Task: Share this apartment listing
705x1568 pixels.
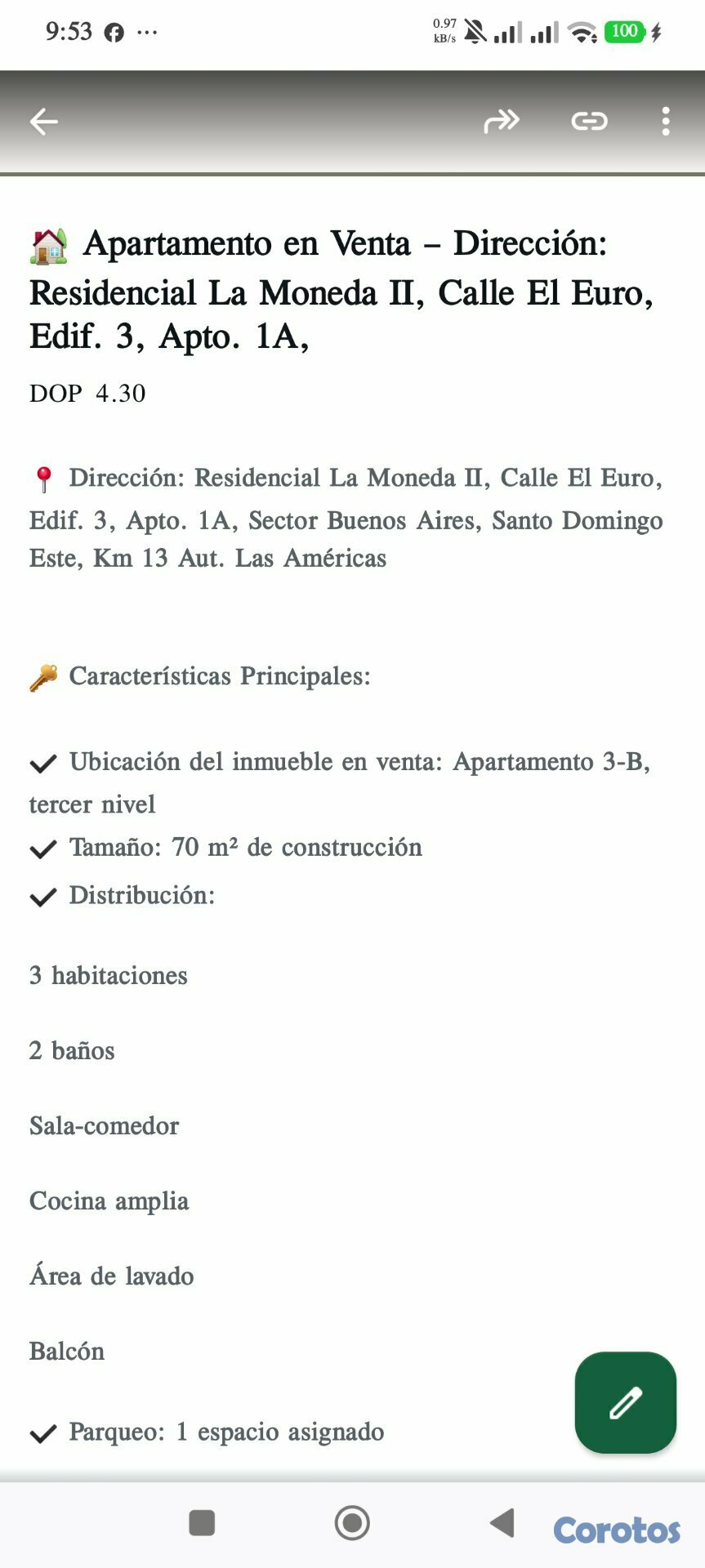Action: [502, 122]
